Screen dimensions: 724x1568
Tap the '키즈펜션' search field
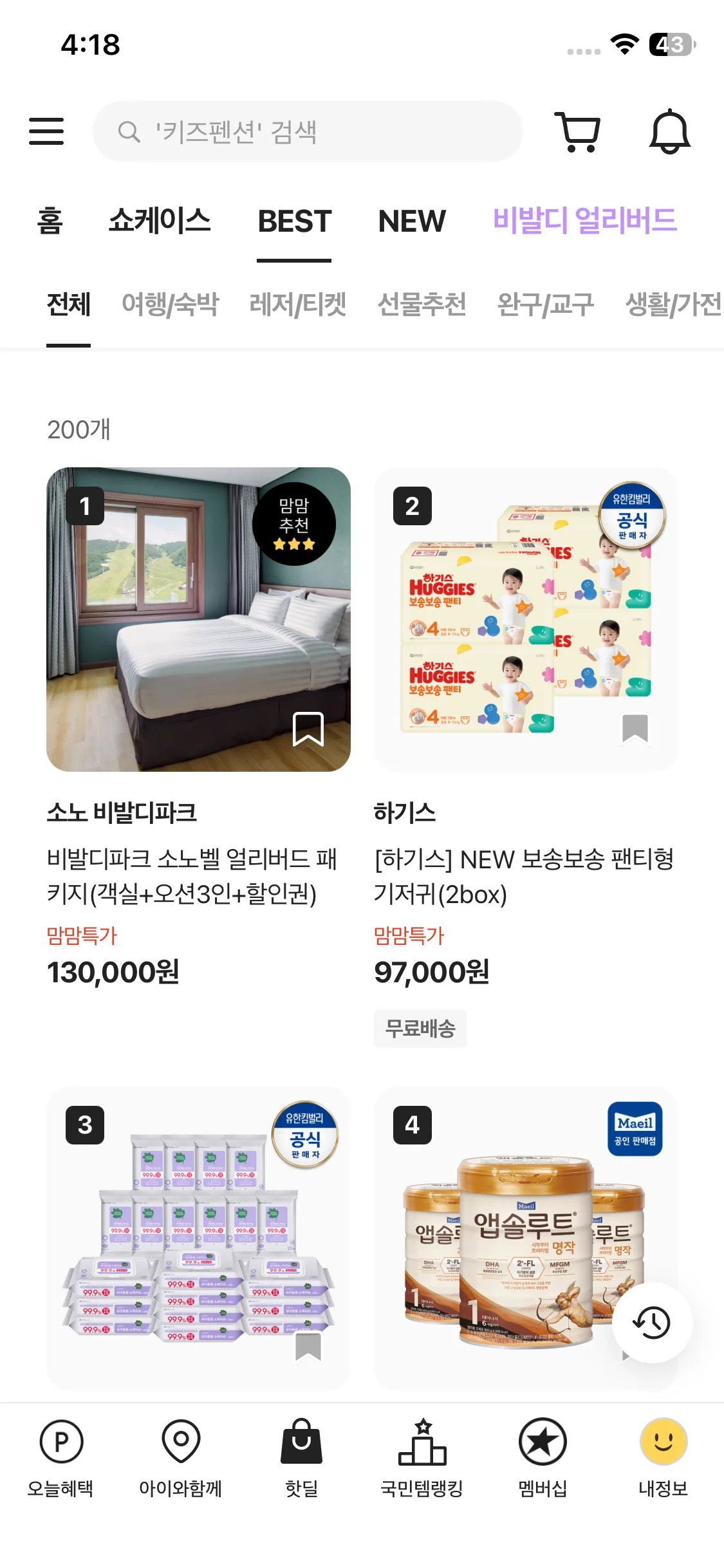click(308, 131)
